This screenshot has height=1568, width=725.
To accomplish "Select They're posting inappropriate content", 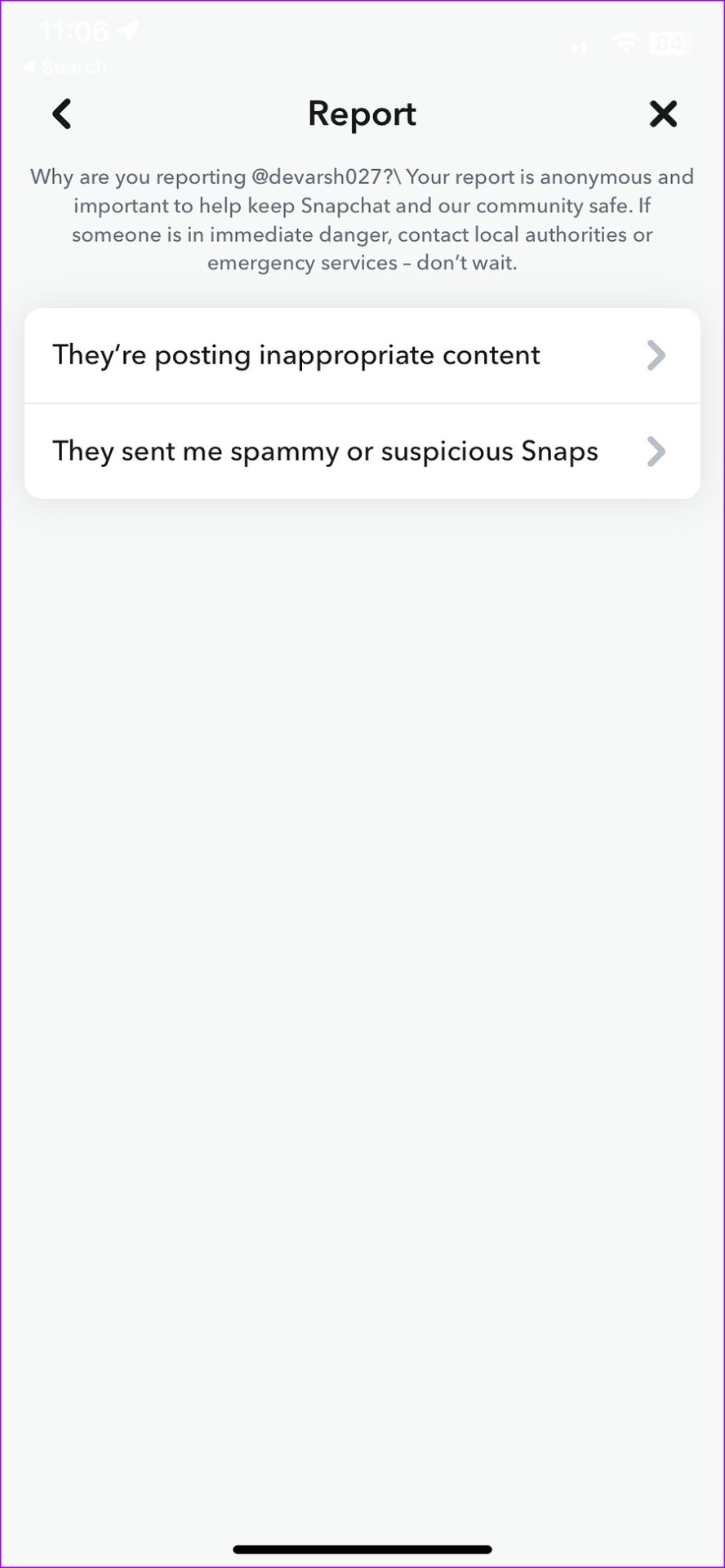I will [x=362, y=356].
